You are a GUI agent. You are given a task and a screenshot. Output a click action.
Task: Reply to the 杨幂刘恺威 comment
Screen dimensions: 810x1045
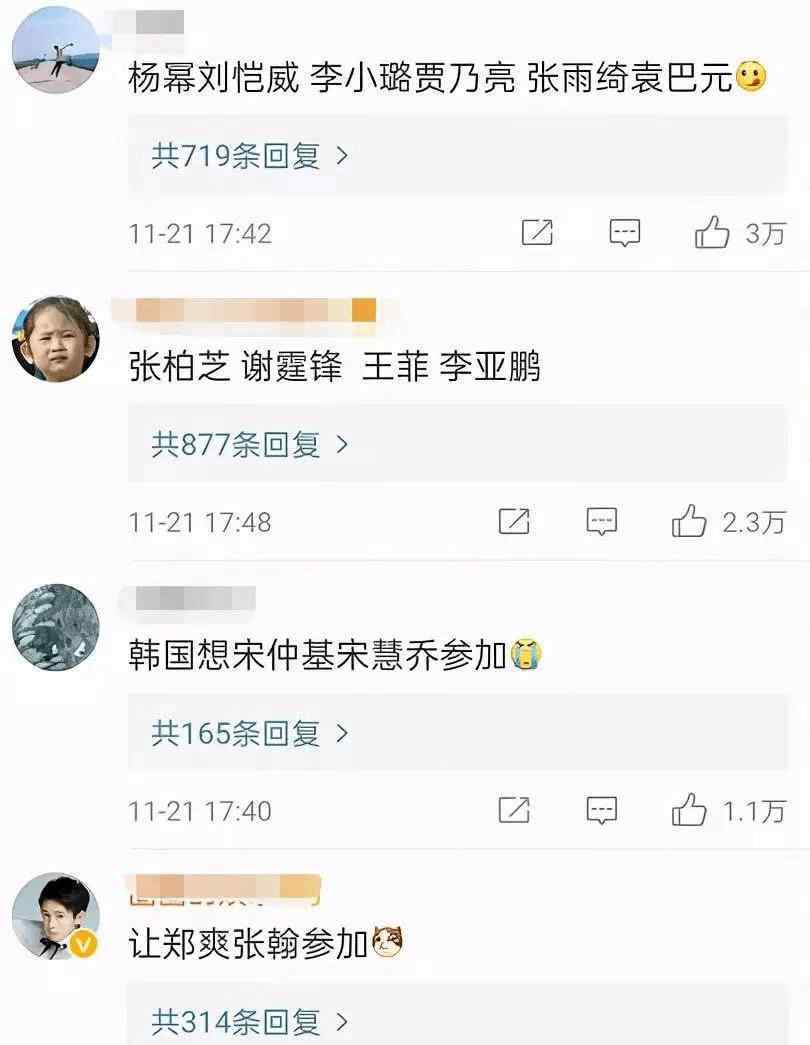624,234
